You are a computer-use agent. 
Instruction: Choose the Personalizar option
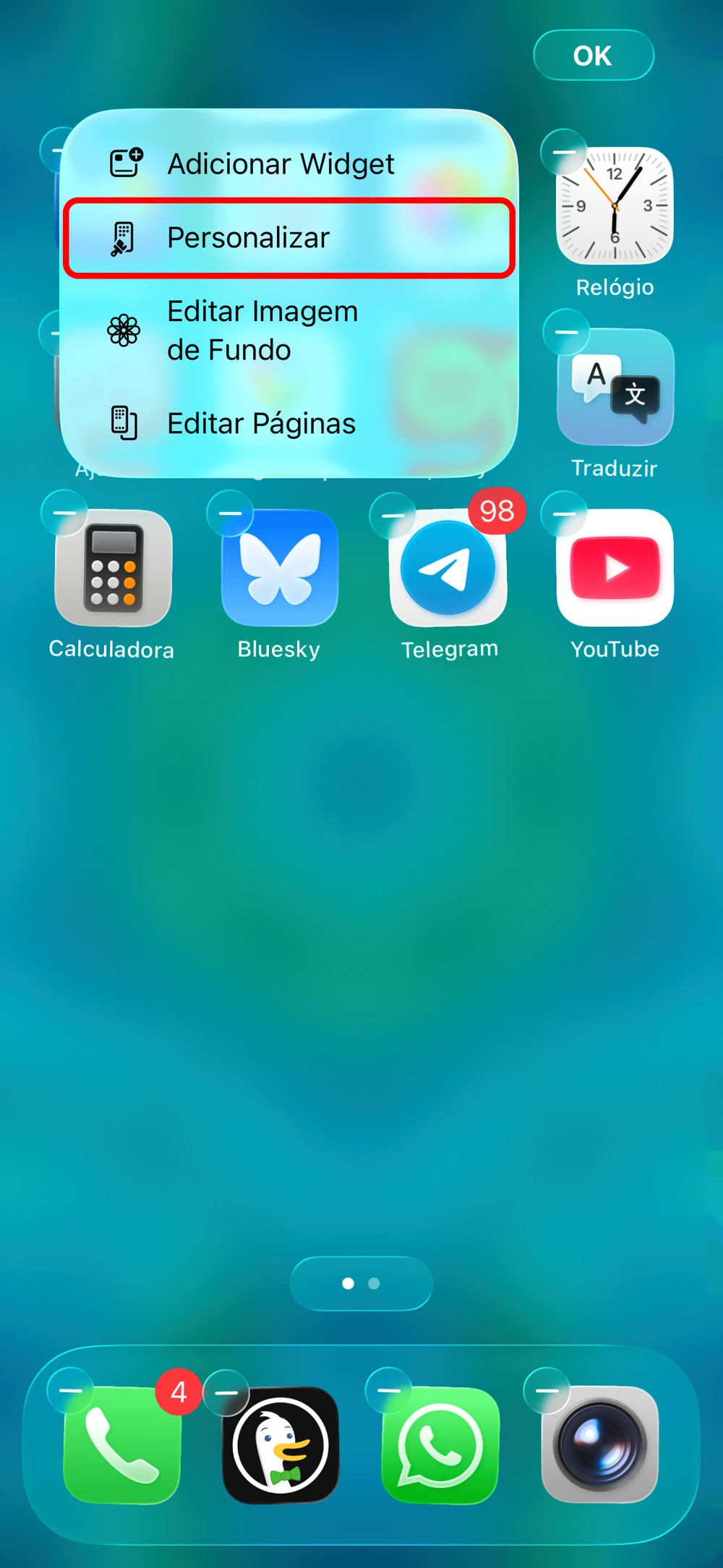289,238
